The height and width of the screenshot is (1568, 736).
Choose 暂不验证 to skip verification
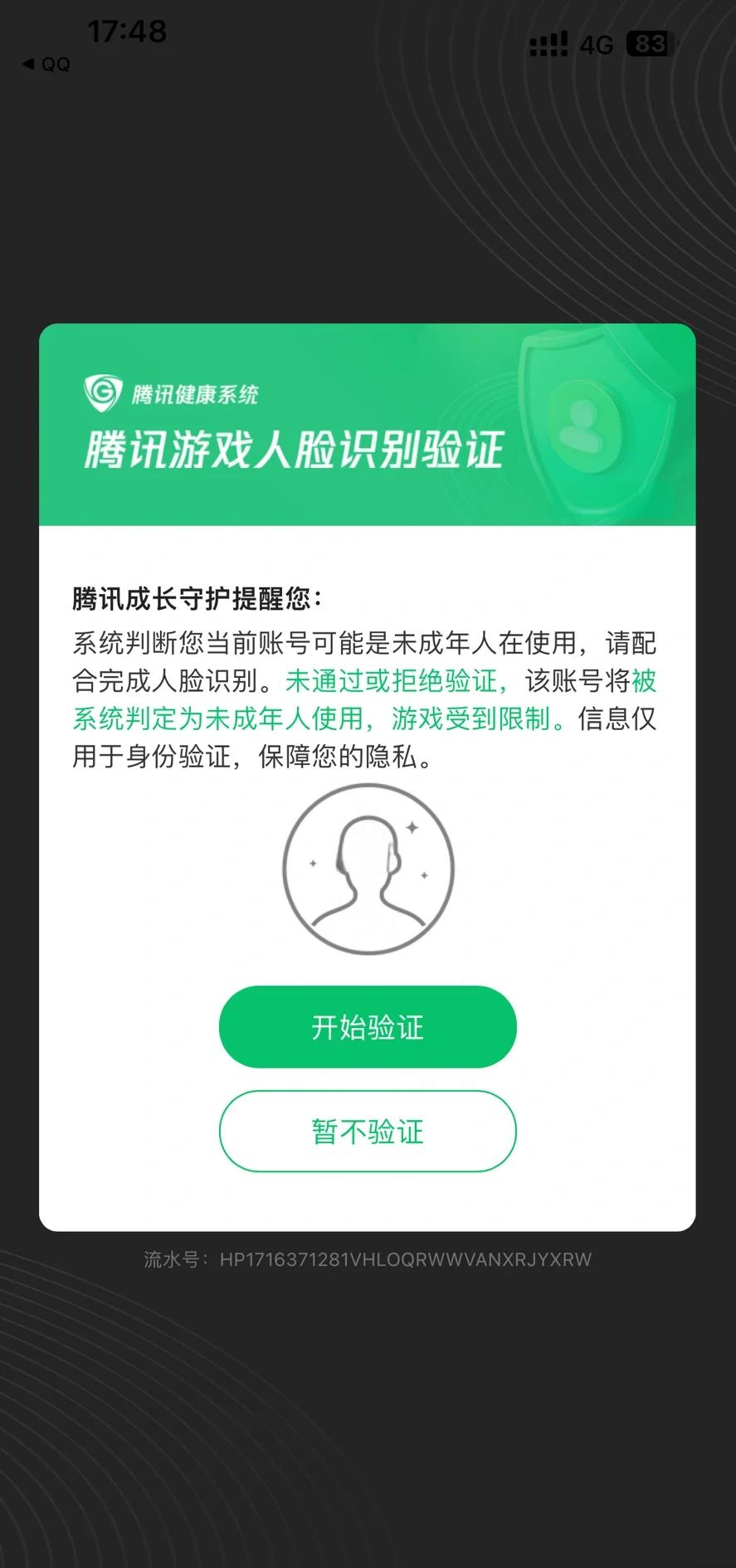[x=368, y=1131]
